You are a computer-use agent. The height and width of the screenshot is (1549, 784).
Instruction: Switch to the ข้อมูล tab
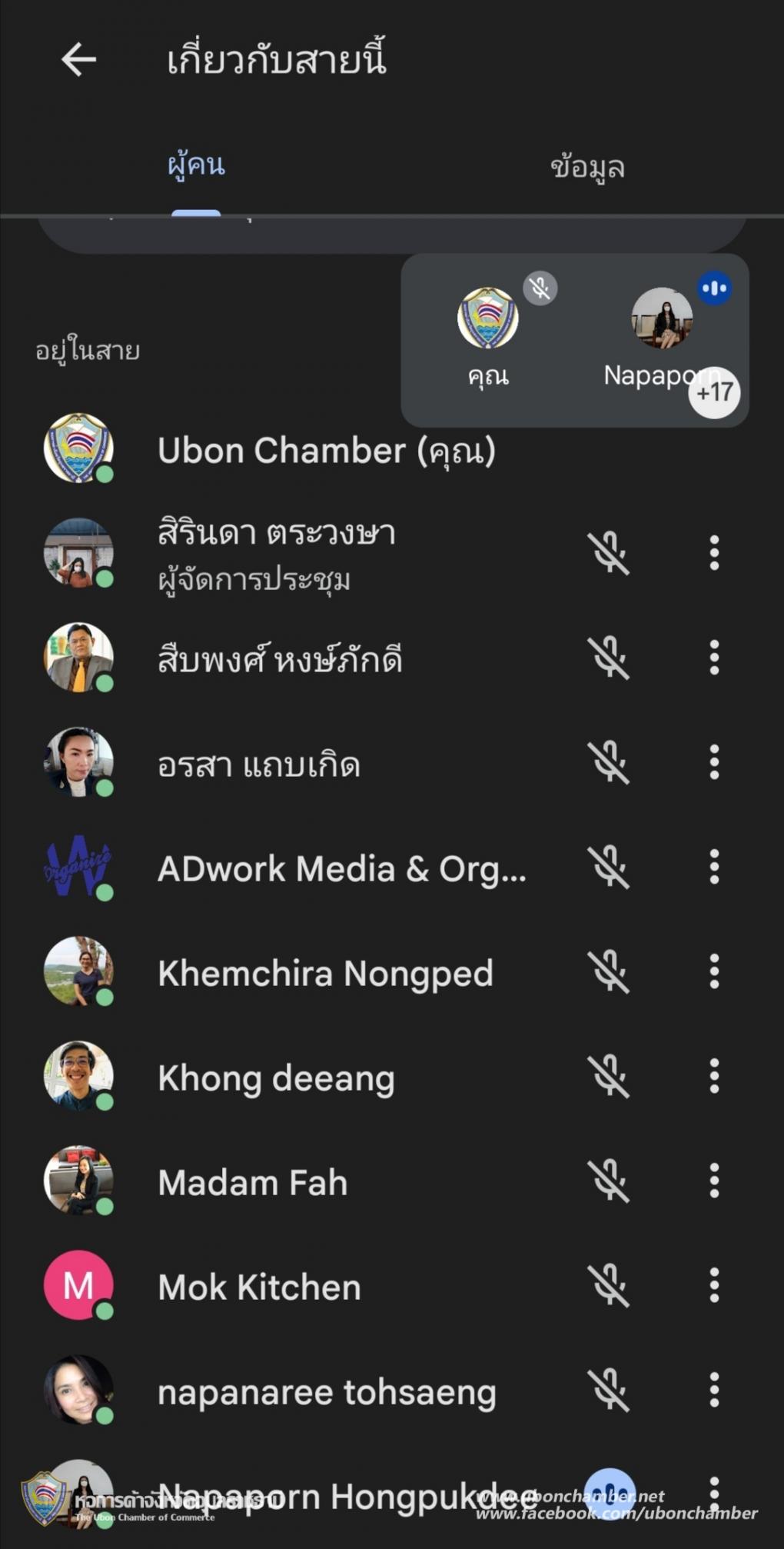587,166
